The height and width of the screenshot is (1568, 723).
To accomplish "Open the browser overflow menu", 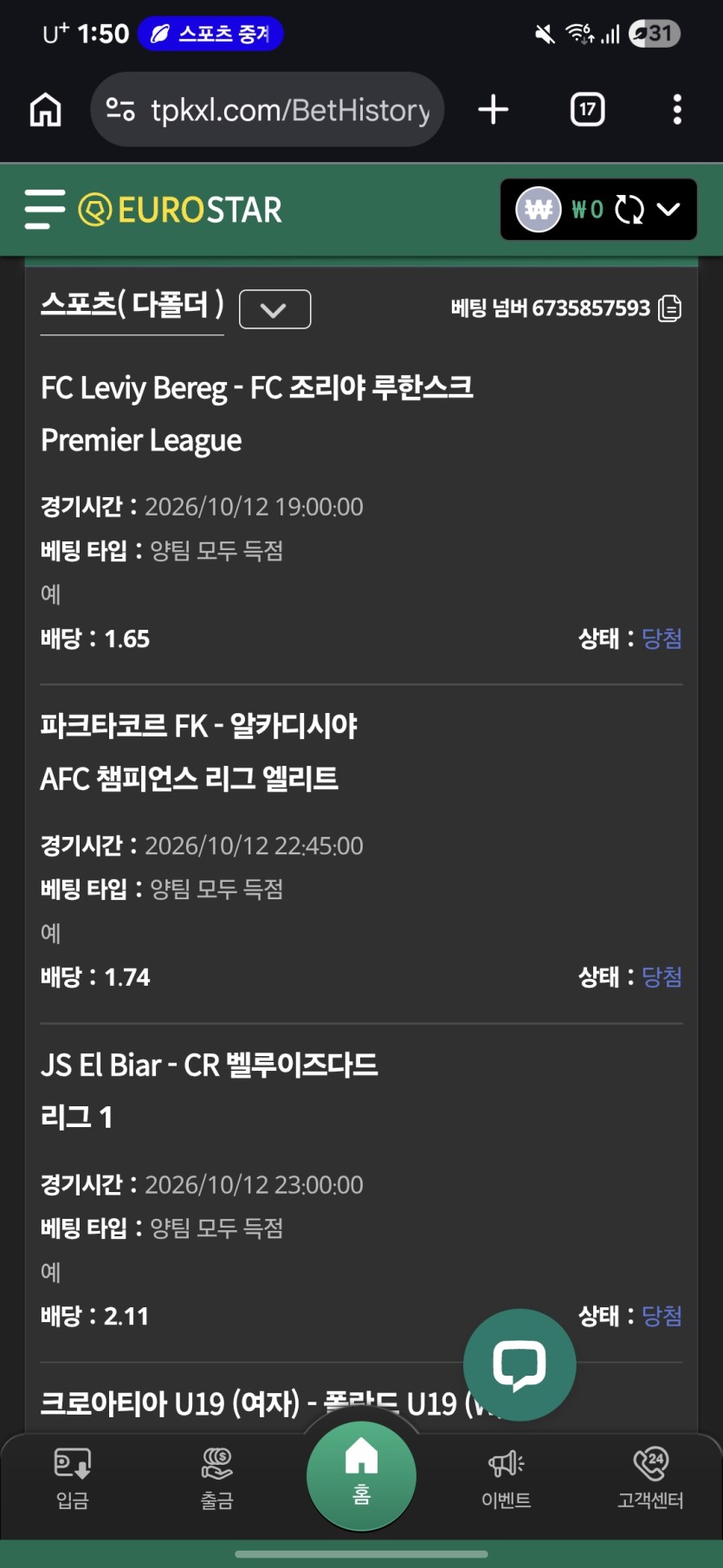I will click(677, 110).
